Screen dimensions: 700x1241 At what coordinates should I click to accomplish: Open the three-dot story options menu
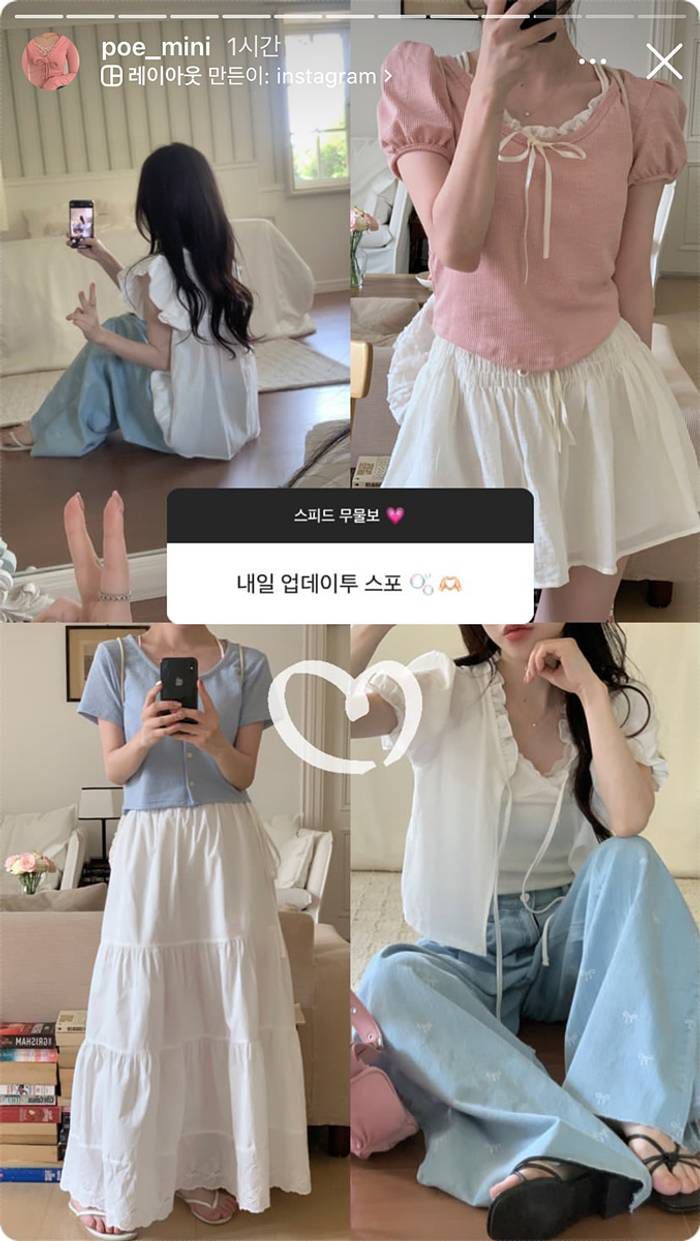pyautogui.click(x=592, y=61)
